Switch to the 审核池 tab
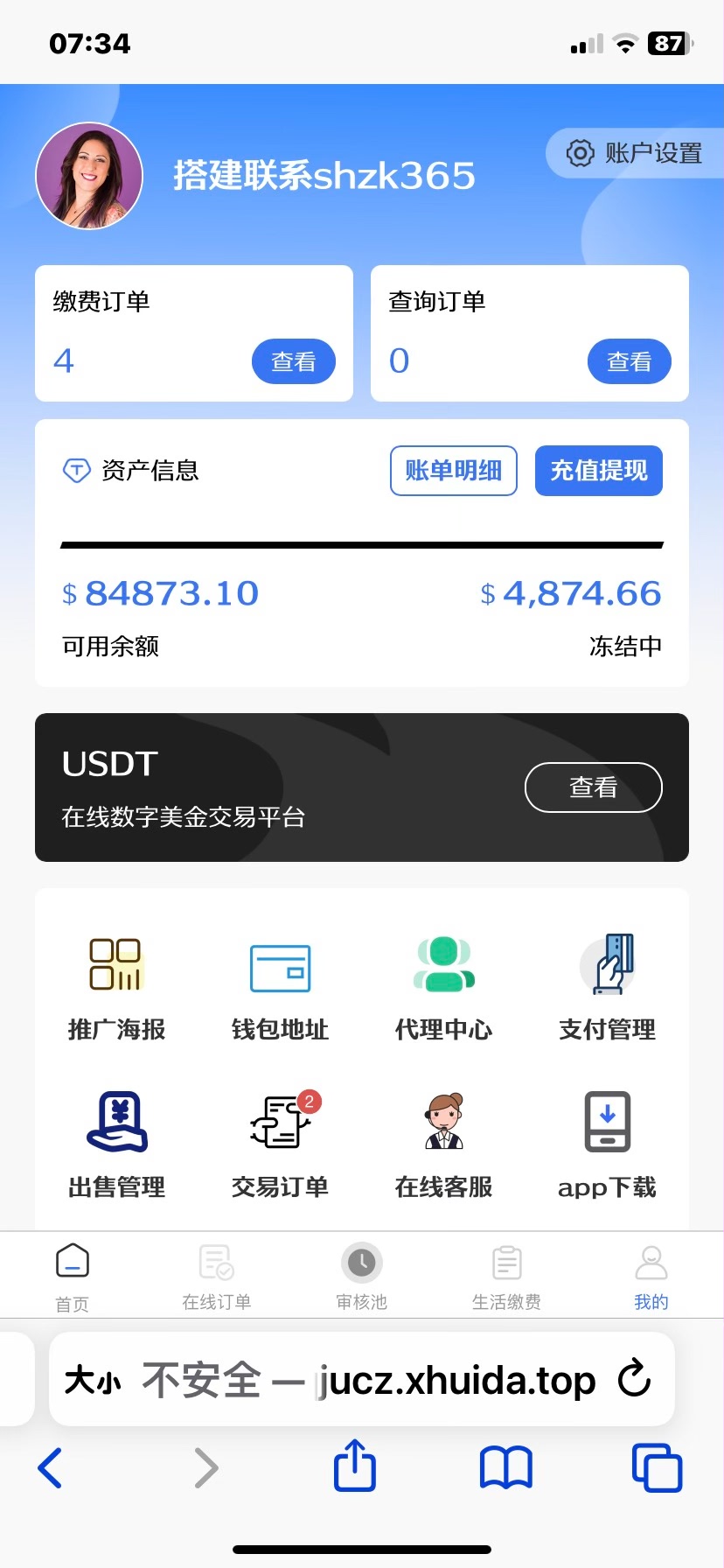 [361, 1276]
